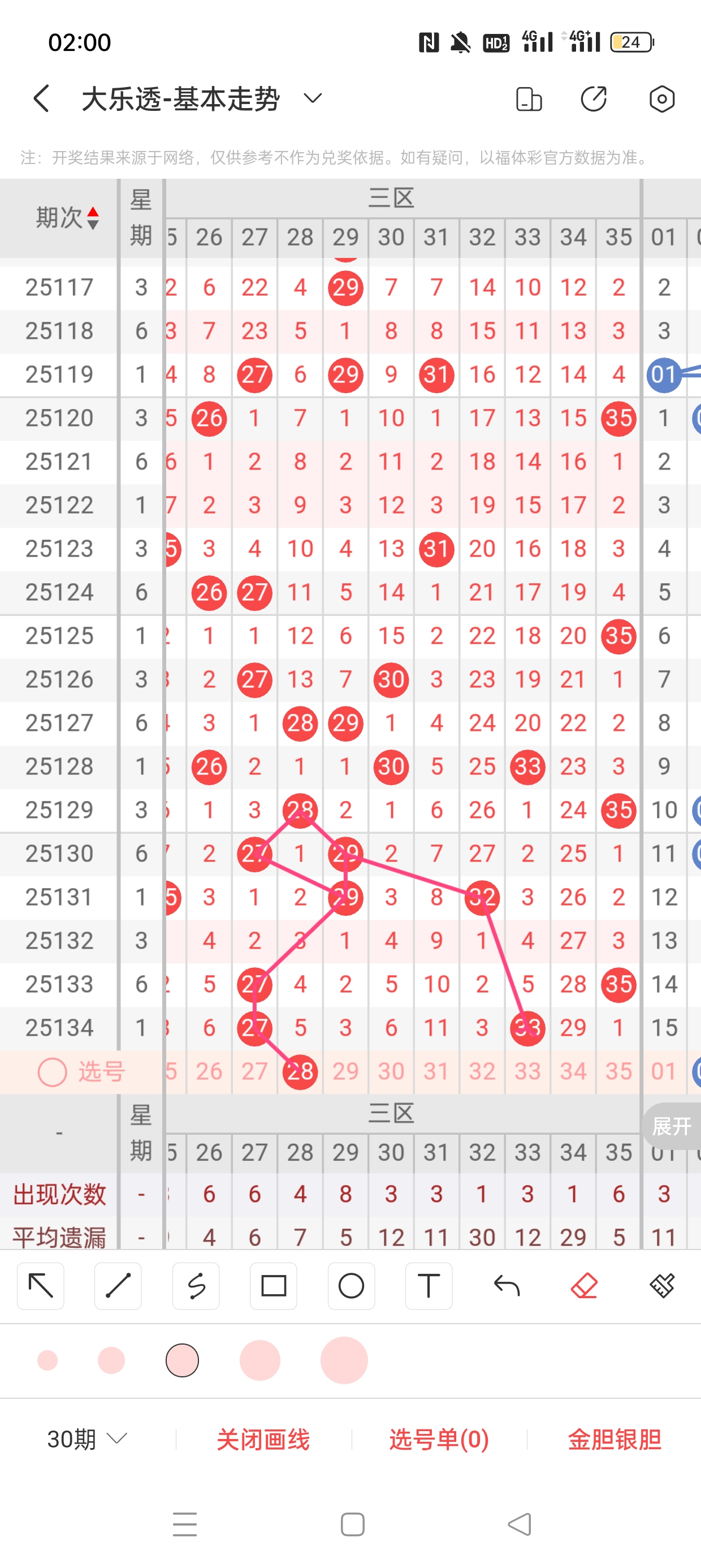This screenshot has width=701, height=1568.
Task: Tap 关闭画线 to close drawing mode
Action: click(x=263, y=1439)
